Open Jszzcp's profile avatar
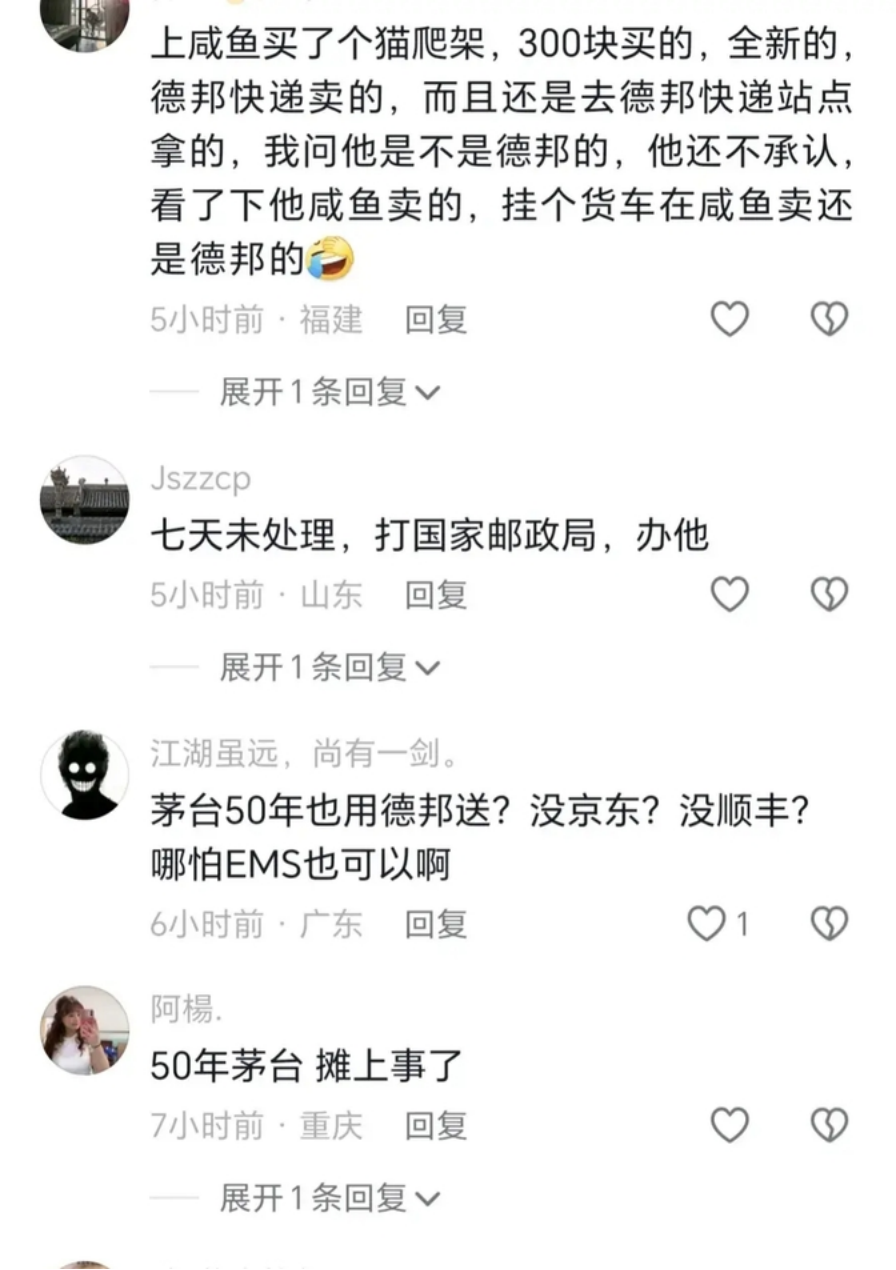The width and height of the screenshot is (896, 1270). coord(85,500)
